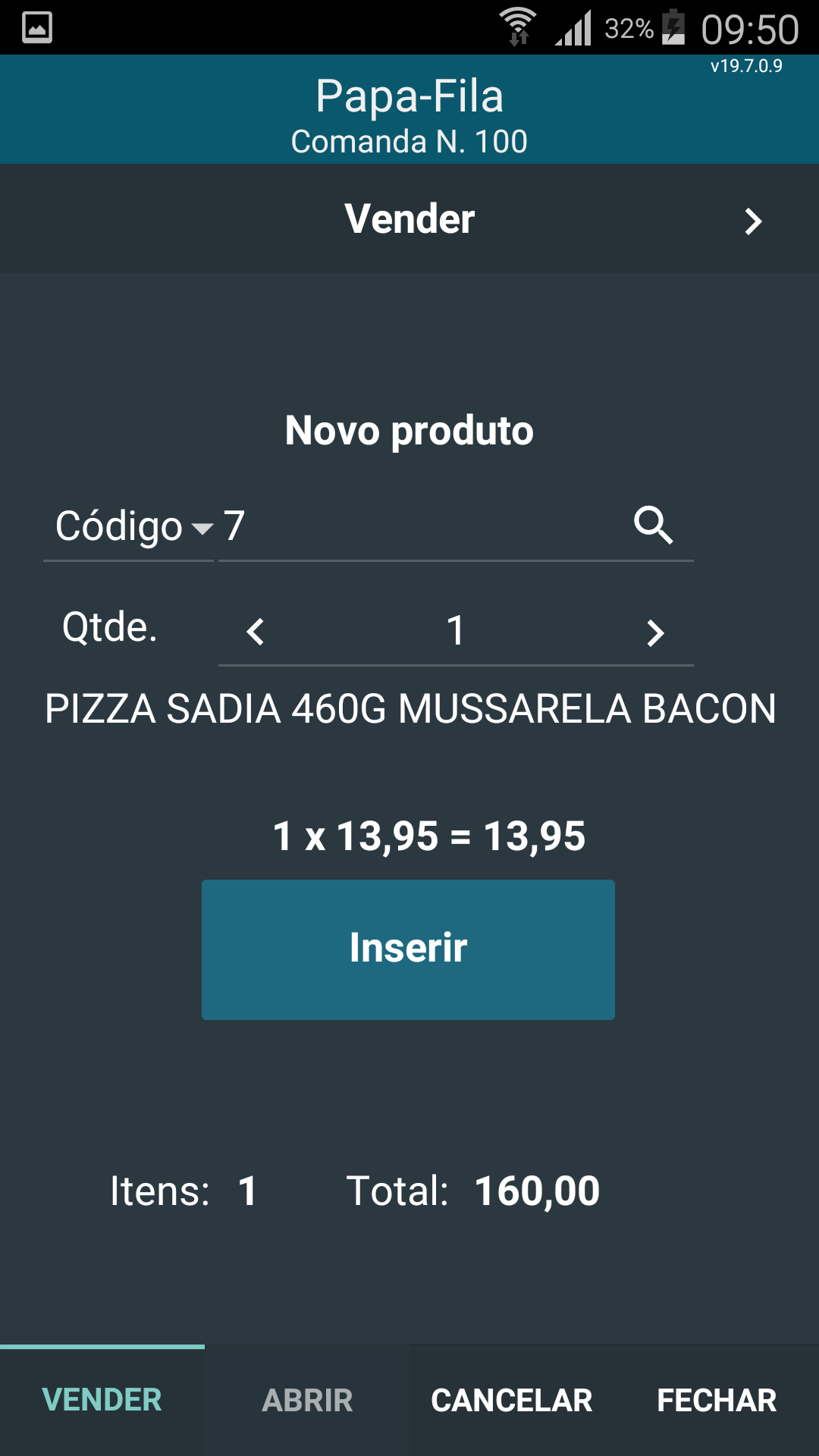
Task: Tap the Inserir button
Action: pos(408,949)
